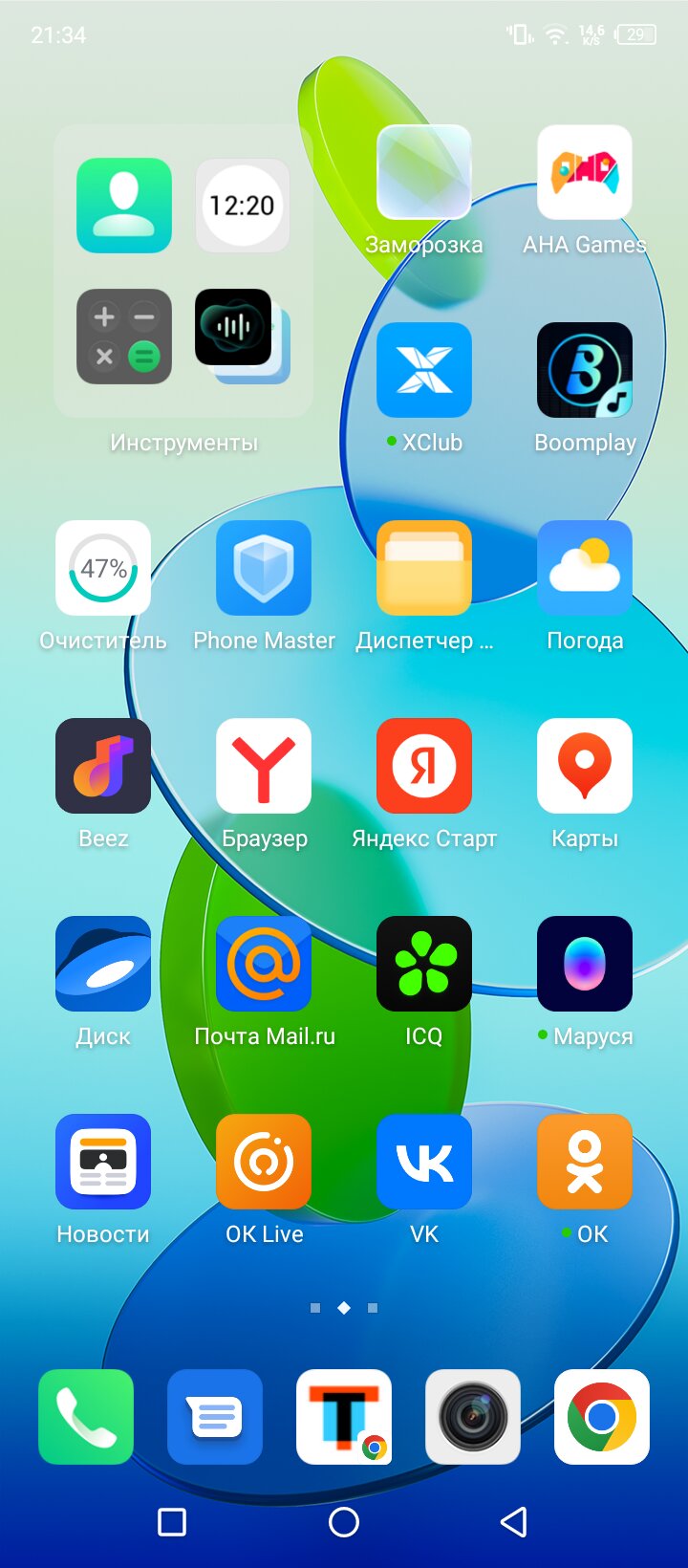Open the Маруся assistant
The height and width of the screenshot is (1568, 688).
[585, 964]
